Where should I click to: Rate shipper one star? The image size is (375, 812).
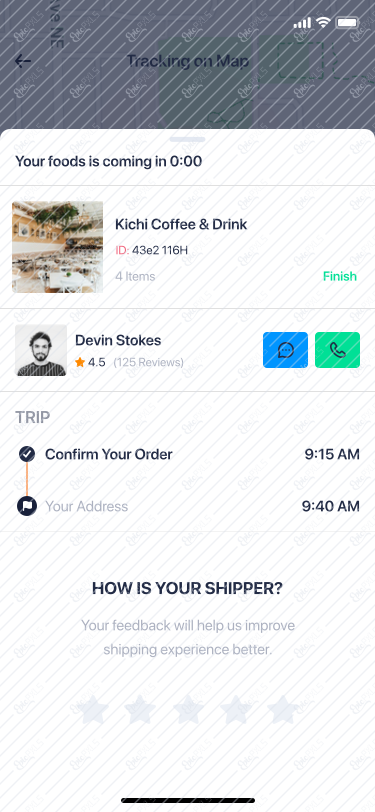point(93,709)
